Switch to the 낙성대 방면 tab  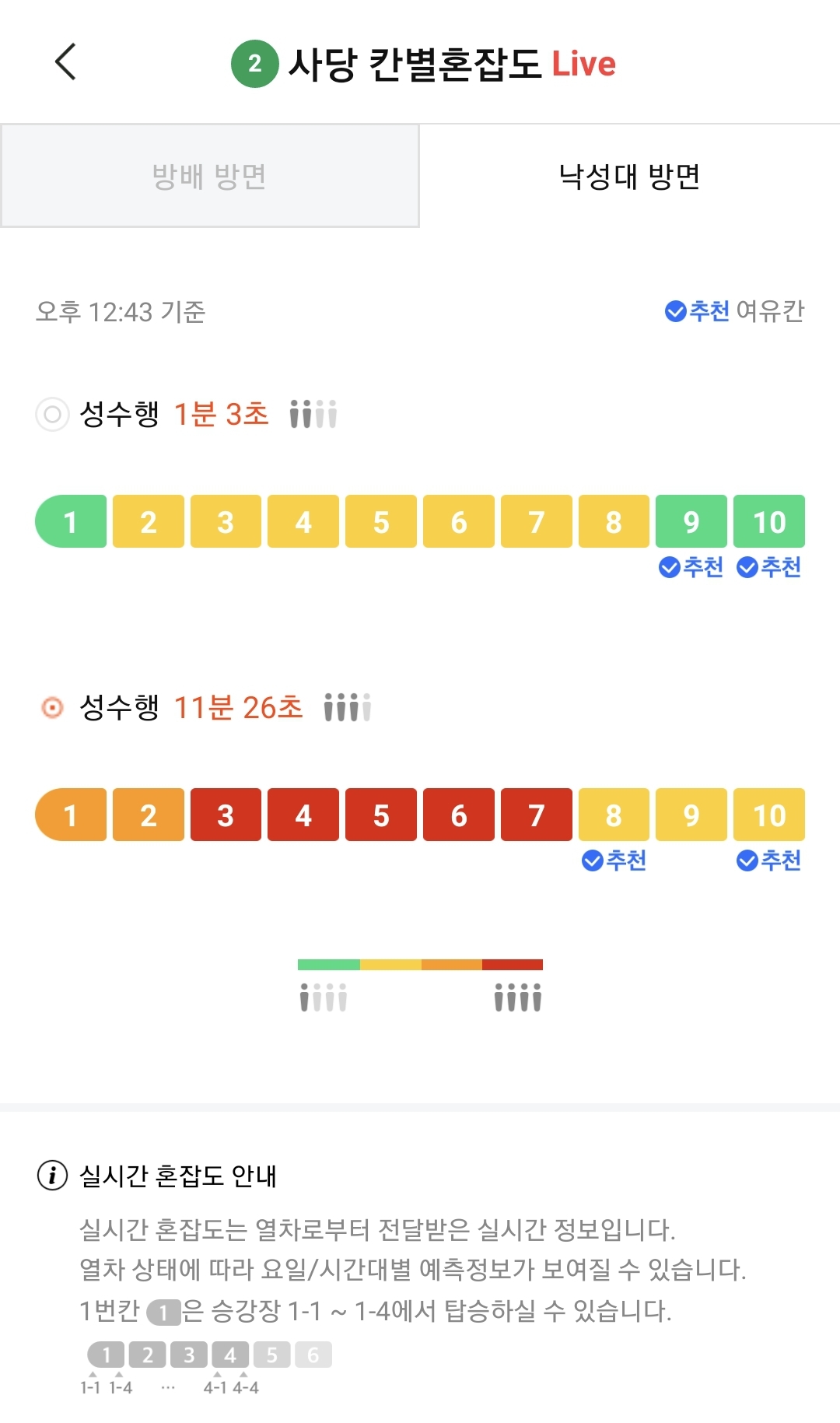click(x=630, y=176)
